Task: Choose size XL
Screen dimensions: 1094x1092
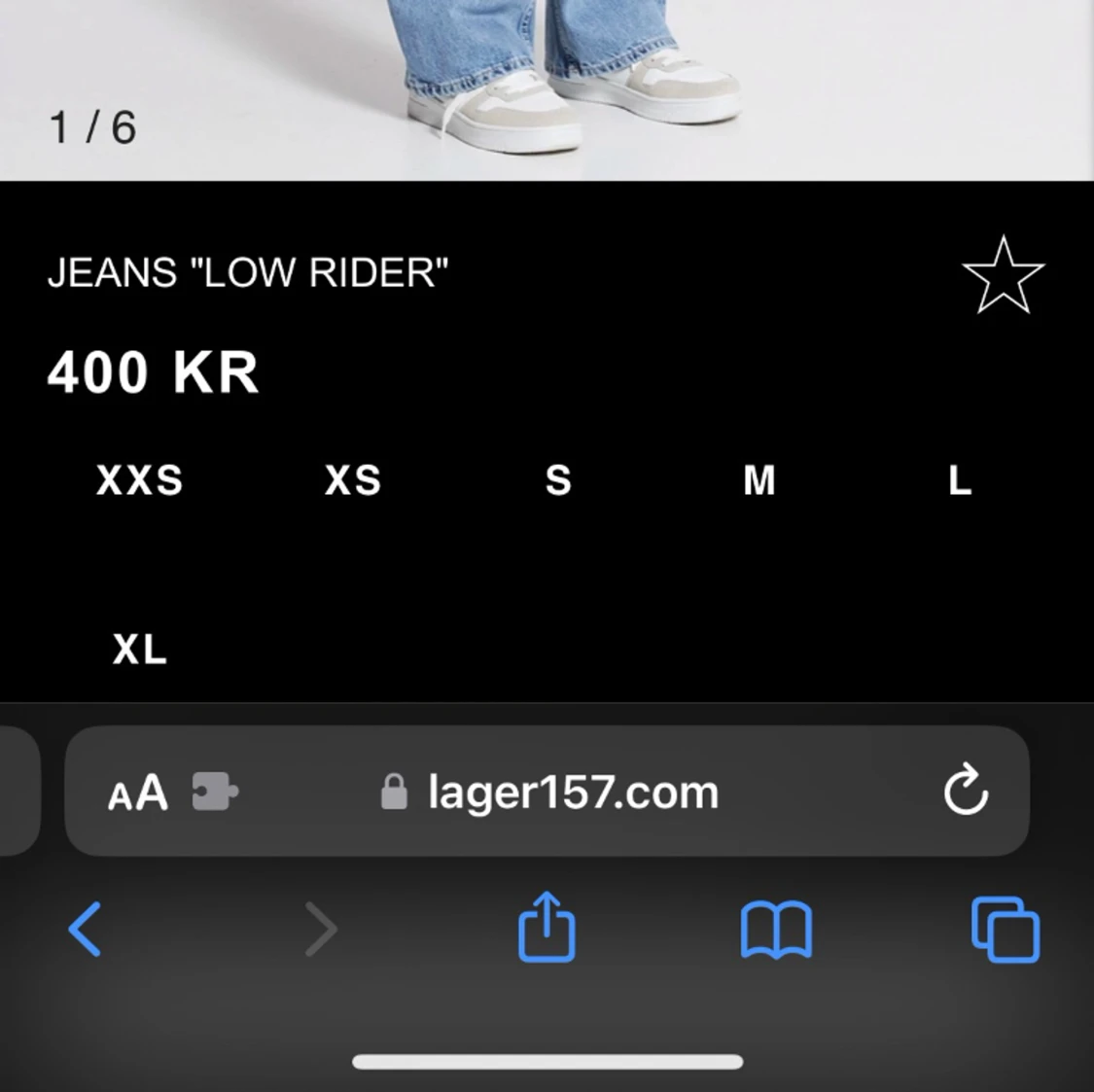Action: pos(140,650)
